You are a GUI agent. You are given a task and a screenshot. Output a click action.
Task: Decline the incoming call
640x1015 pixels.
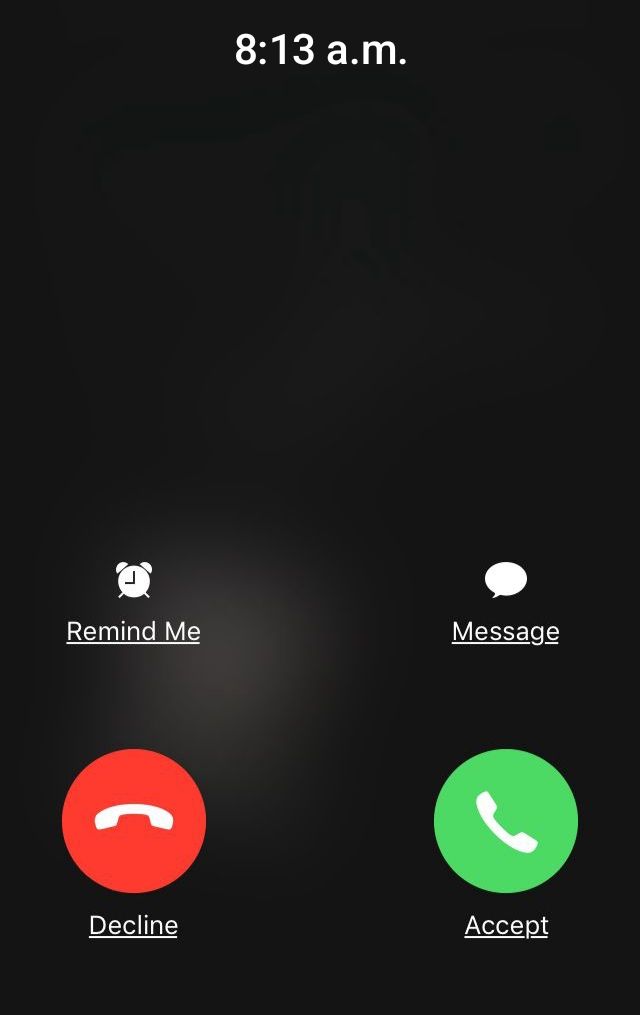pos(134,821)
